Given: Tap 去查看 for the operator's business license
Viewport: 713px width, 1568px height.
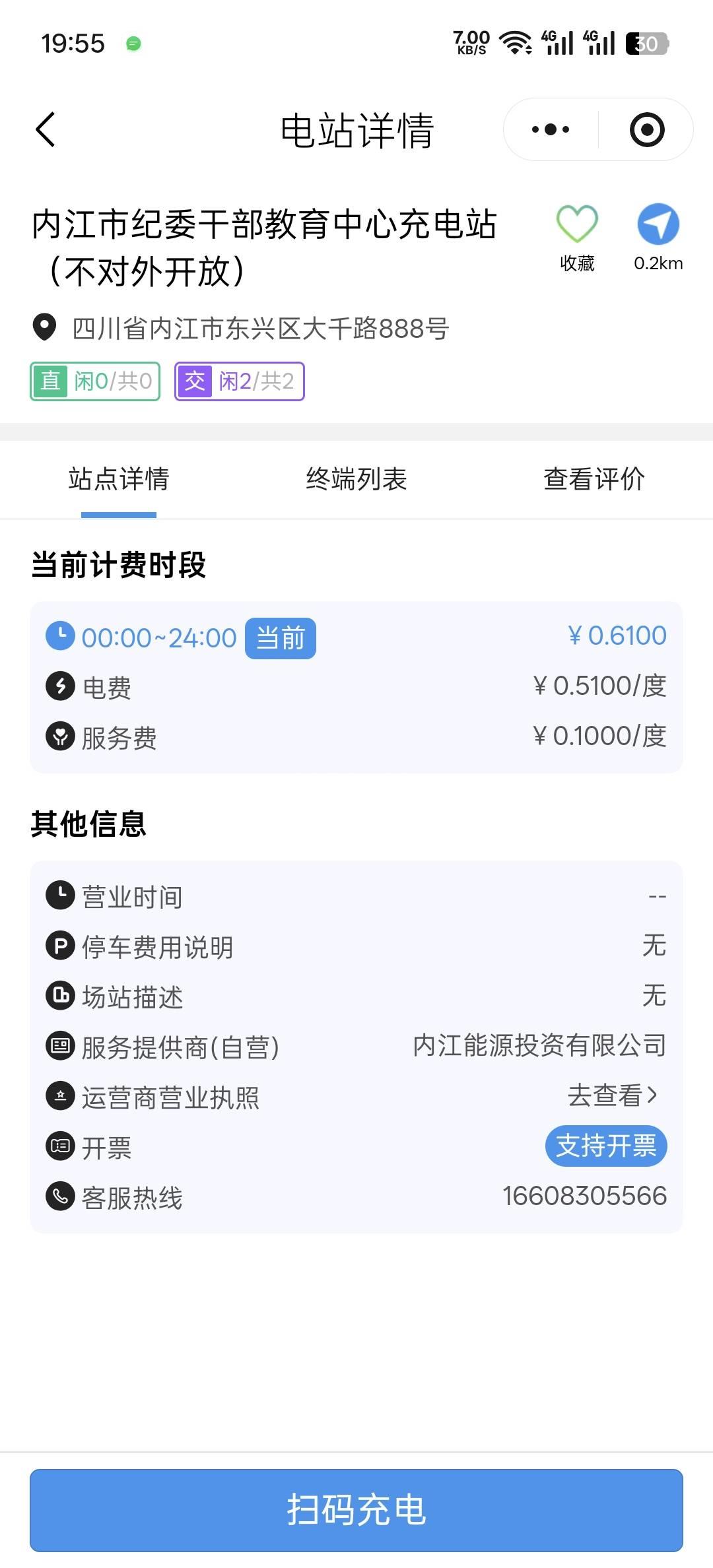Looking at the screenshot, I should [612, 1095].
